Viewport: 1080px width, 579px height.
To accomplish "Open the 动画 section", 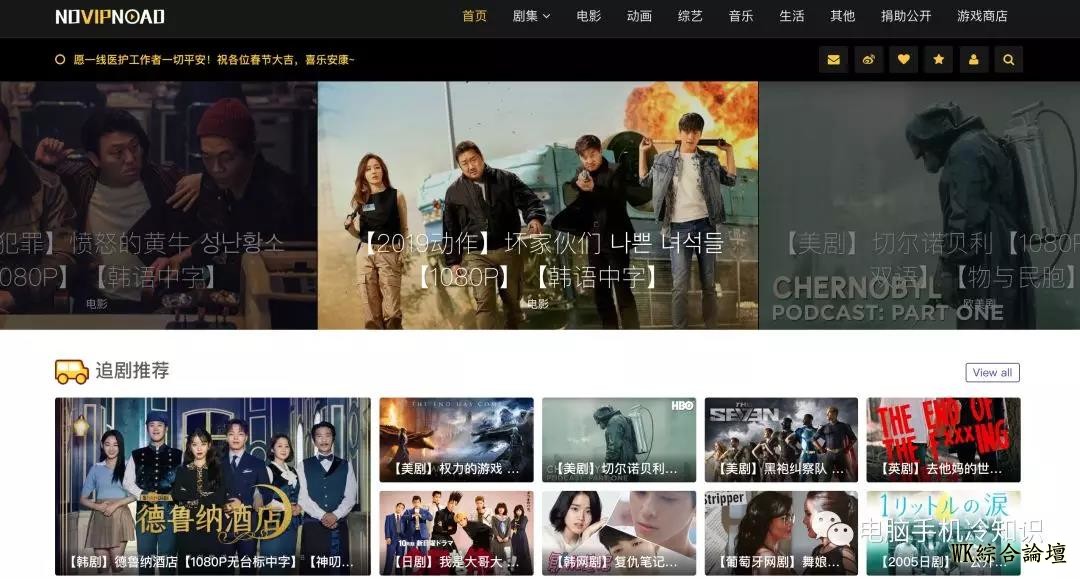I will click(x=639, y=16).
